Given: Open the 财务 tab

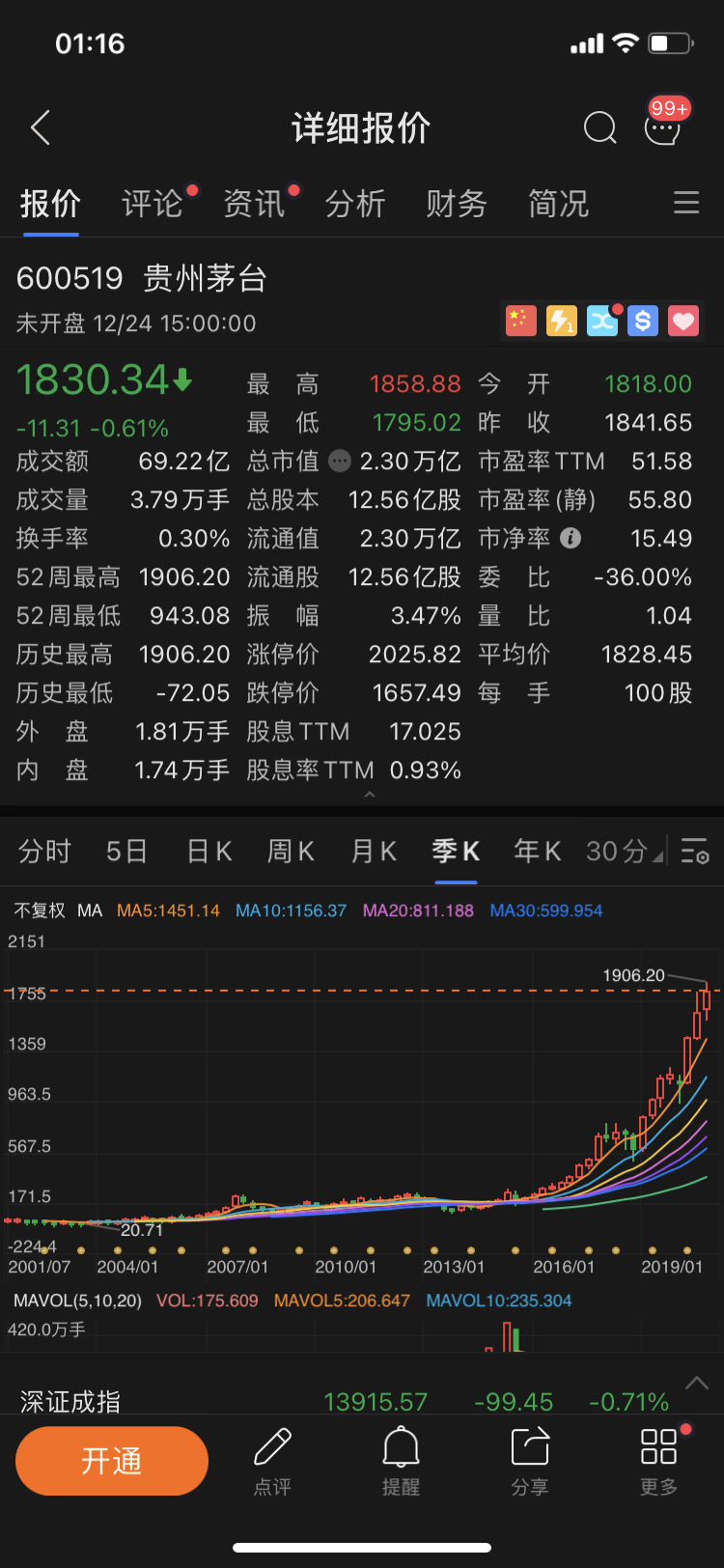Looking at the screenshot, I should point(457,204).
